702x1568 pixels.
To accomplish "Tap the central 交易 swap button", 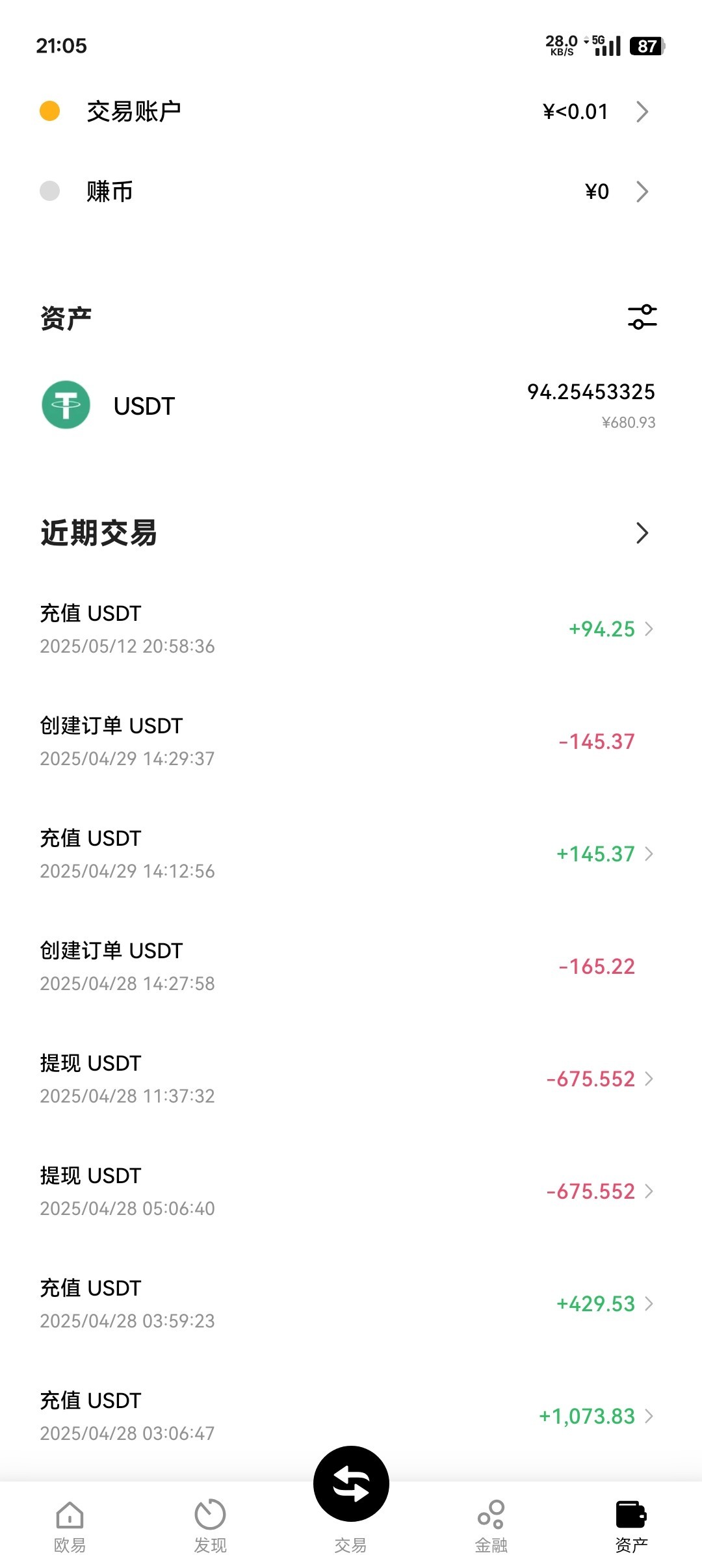I will (x=351, y=1485).
